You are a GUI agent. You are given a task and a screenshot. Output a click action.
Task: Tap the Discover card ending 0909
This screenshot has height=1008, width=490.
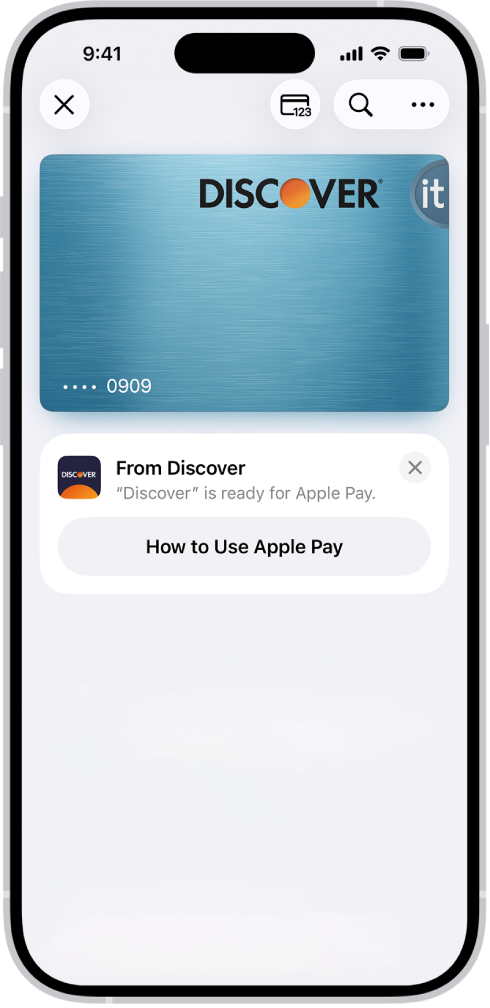[244, 283]
